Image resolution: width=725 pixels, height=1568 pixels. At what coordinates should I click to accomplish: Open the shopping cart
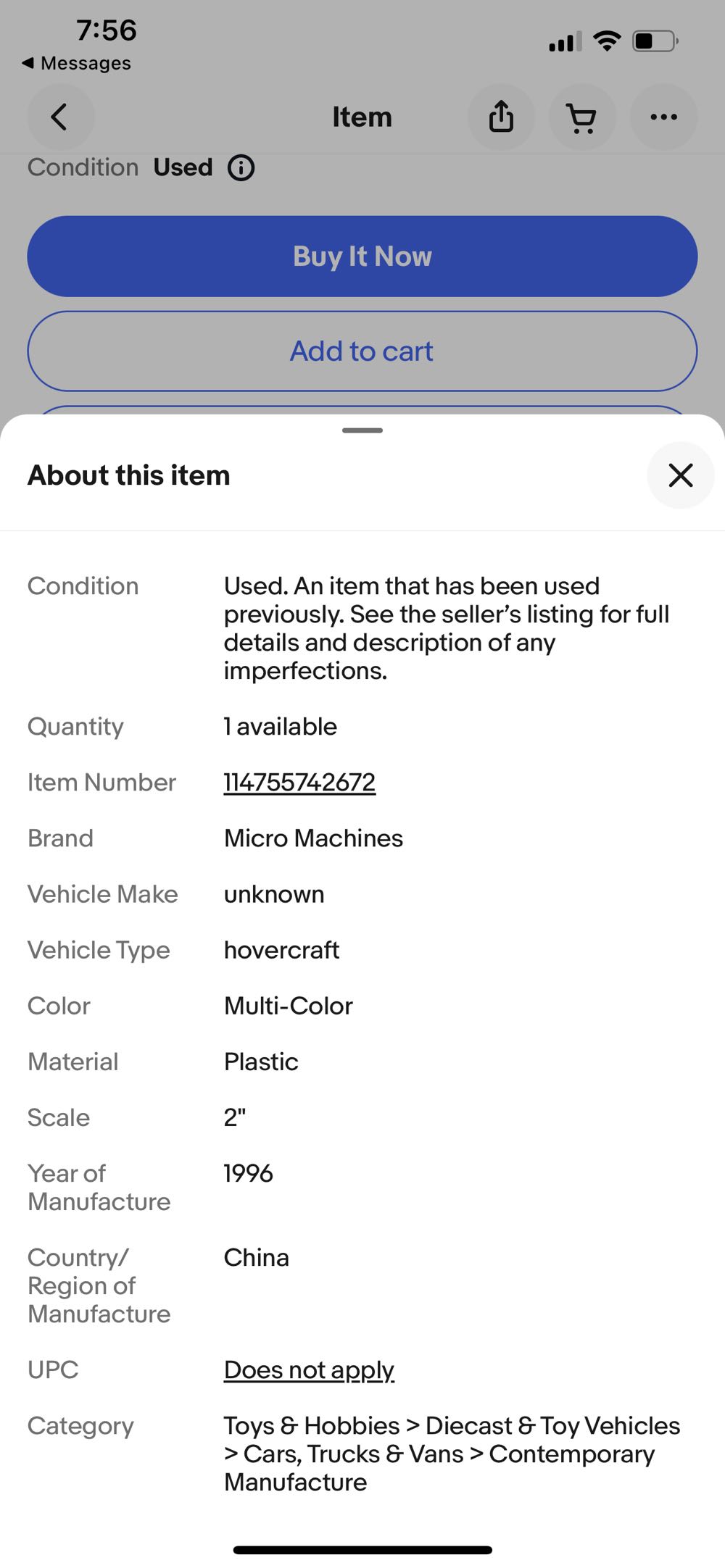(581, 117)
